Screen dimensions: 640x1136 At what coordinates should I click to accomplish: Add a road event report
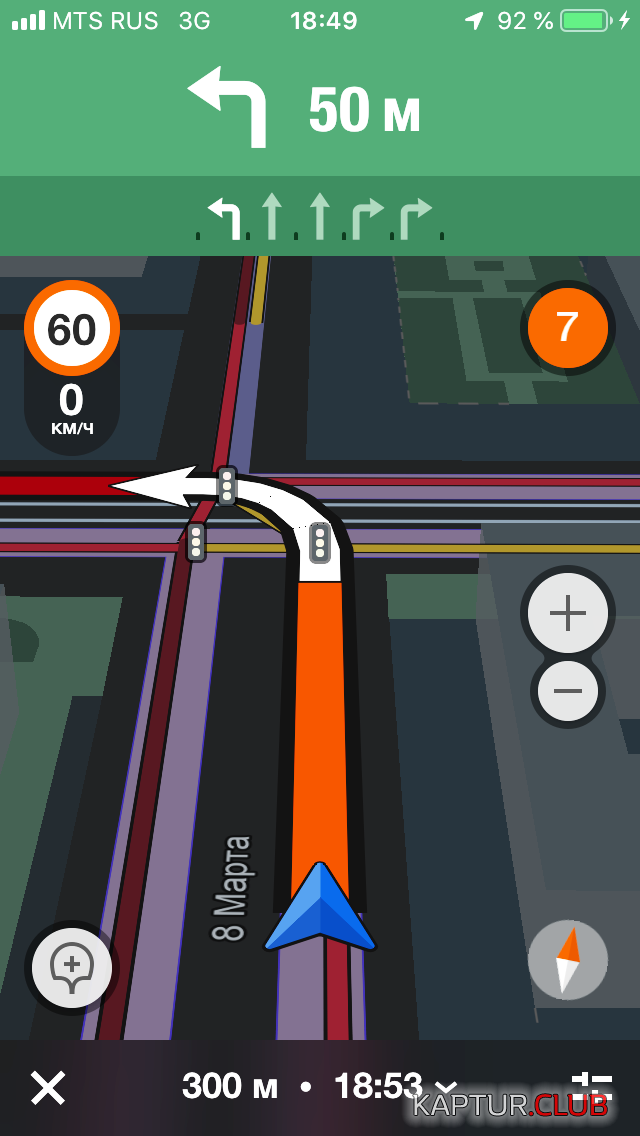[72, 968]
